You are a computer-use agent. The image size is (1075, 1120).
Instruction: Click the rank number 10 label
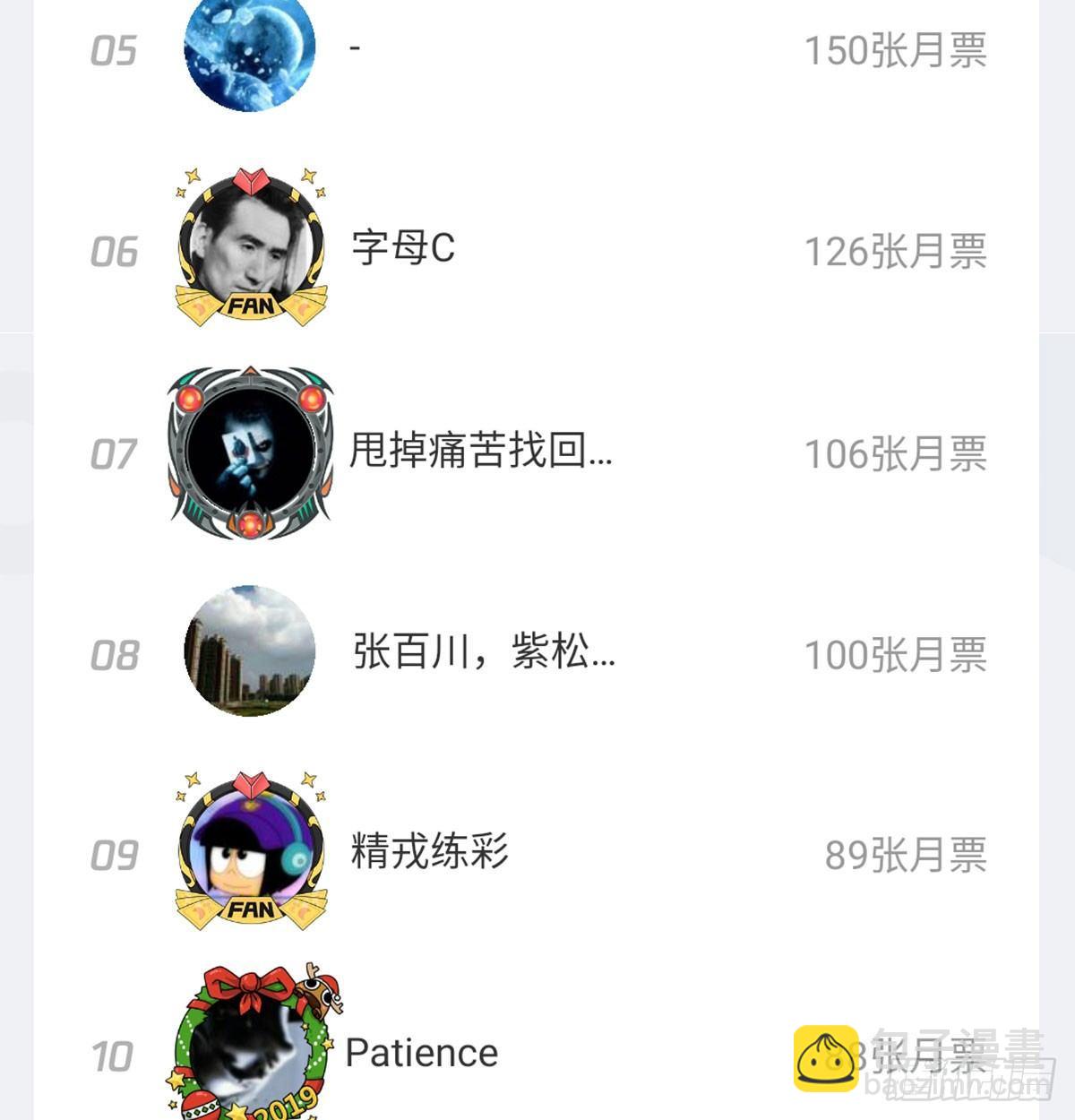pyautogui.click(x=114, y=1055)
